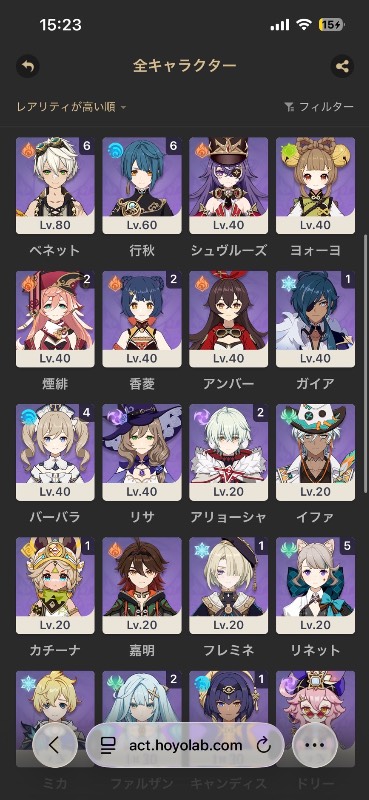This screenshot has width=369, height=800.
Task: Open 行秋 character card
Action: click(x=142, y=186)
